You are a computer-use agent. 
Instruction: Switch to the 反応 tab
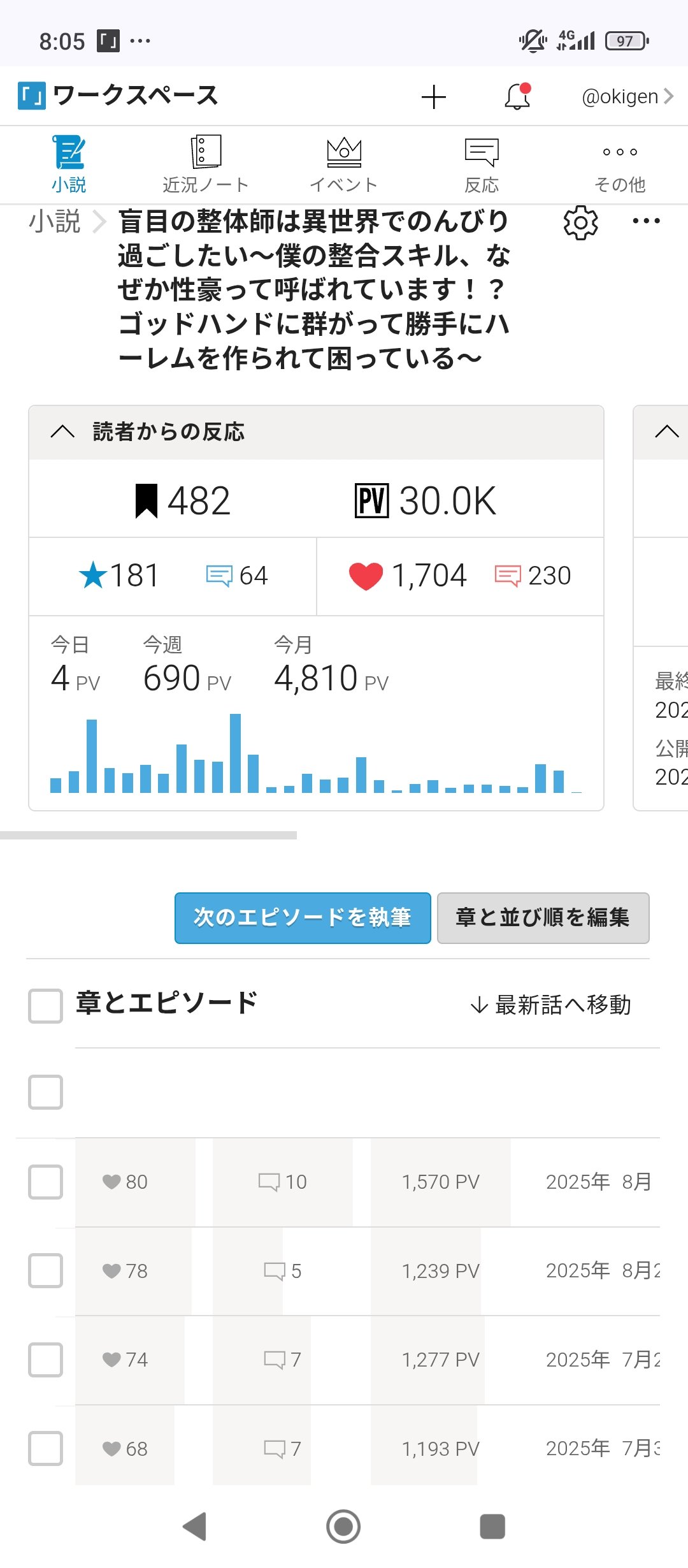click(482, 164)
